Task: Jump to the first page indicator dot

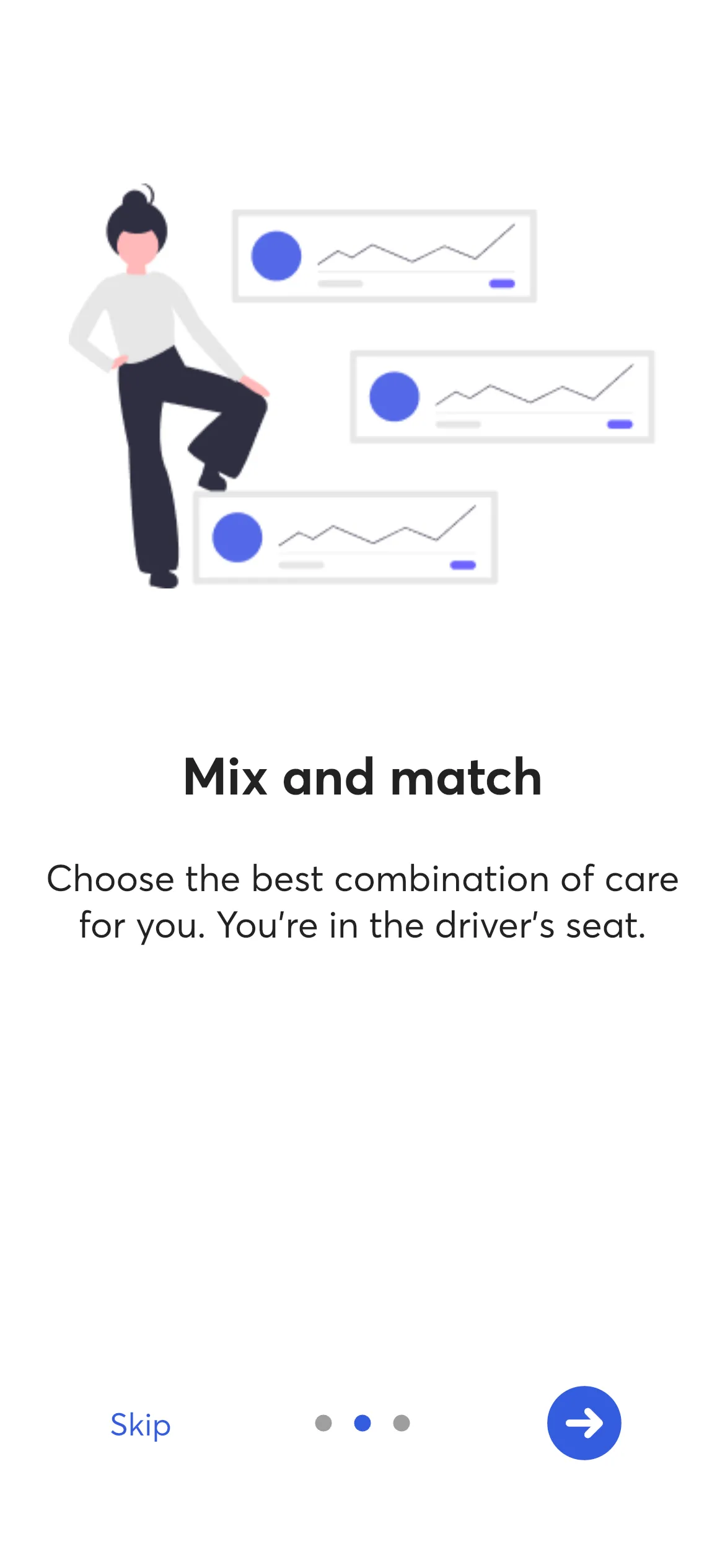Action: coord(323,1423)
